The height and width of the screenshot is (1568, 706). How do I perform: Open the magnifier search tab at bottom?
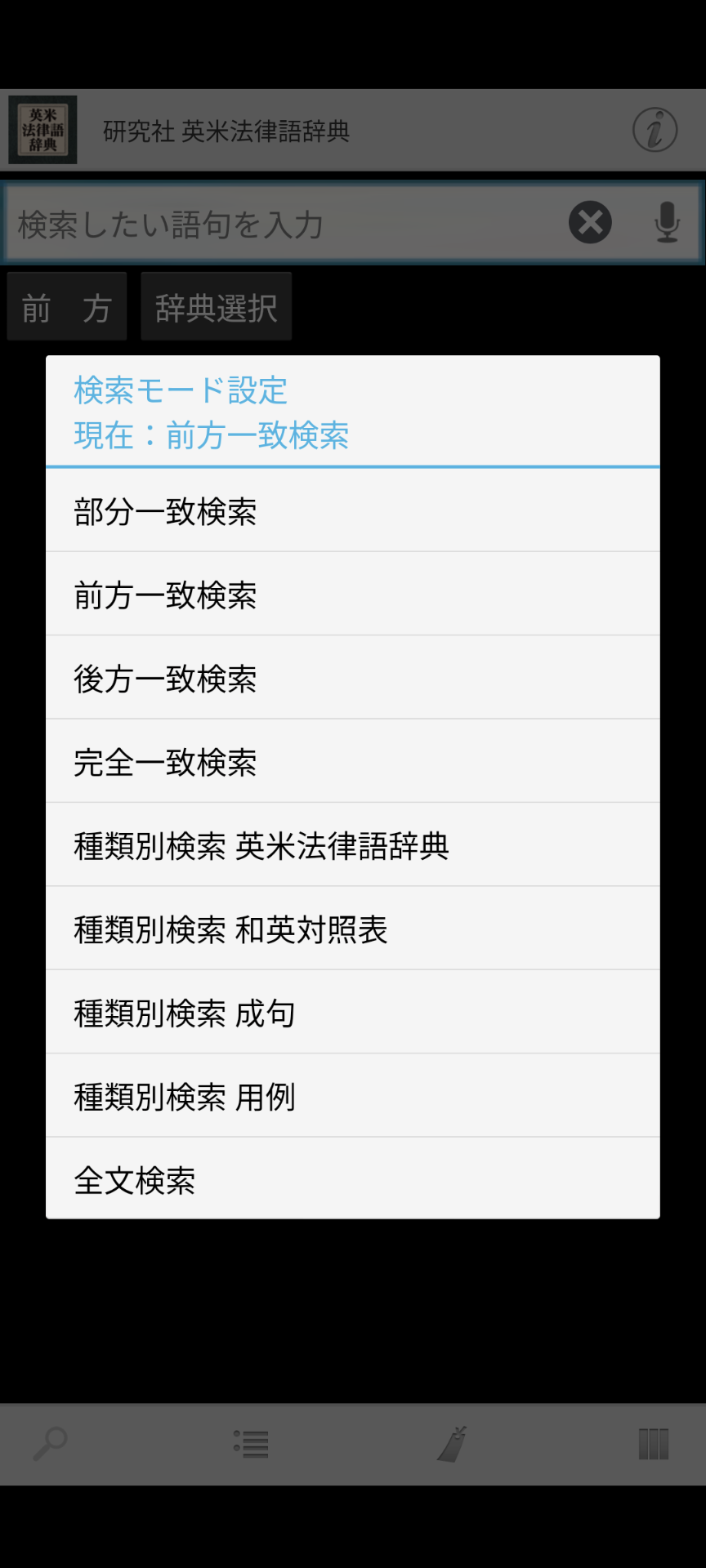coord(50,1444)
